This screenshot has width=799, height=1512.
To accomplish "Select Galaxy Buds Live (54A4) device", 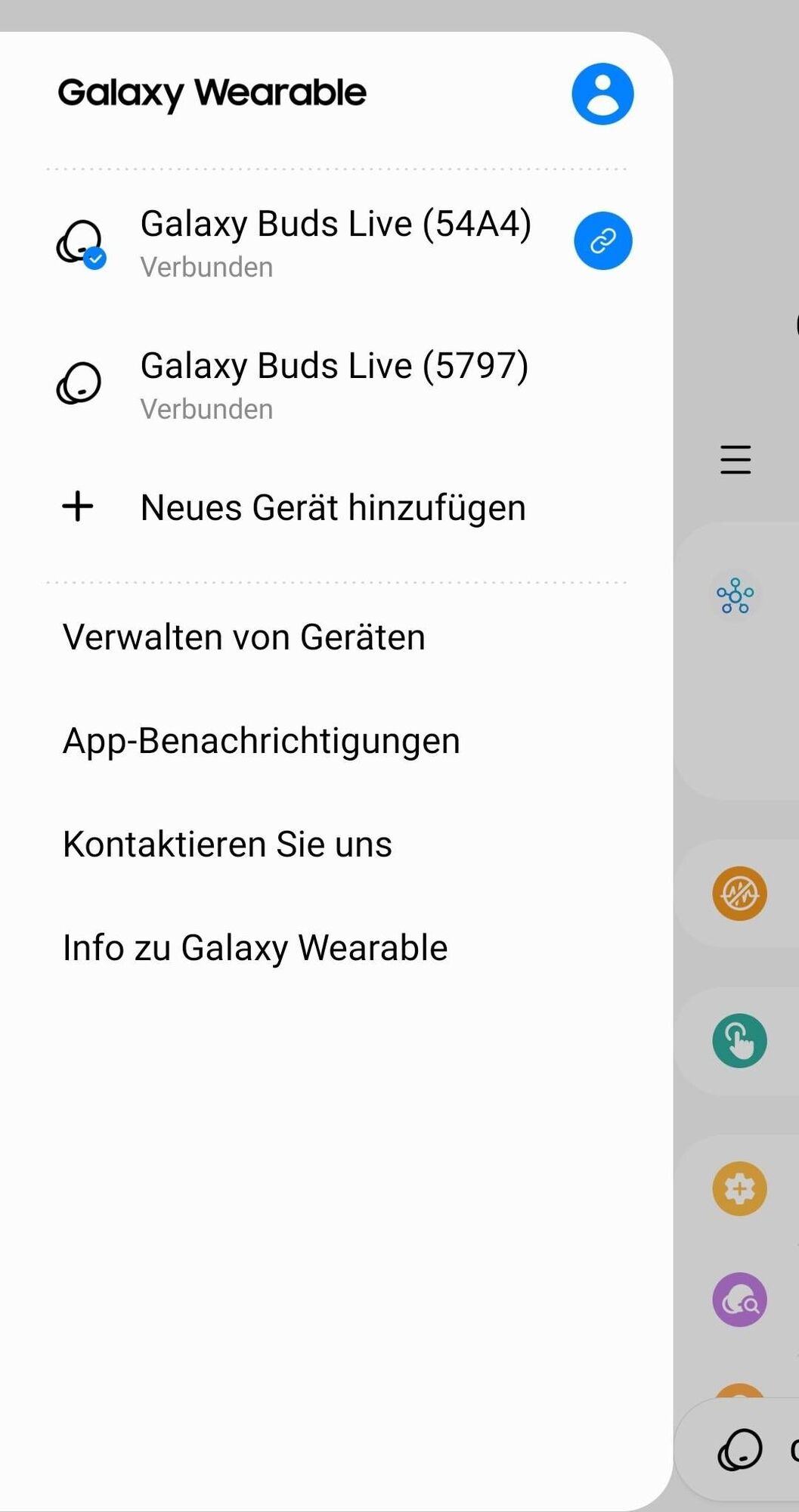I will pyautogui.click(x=335, y=240).
